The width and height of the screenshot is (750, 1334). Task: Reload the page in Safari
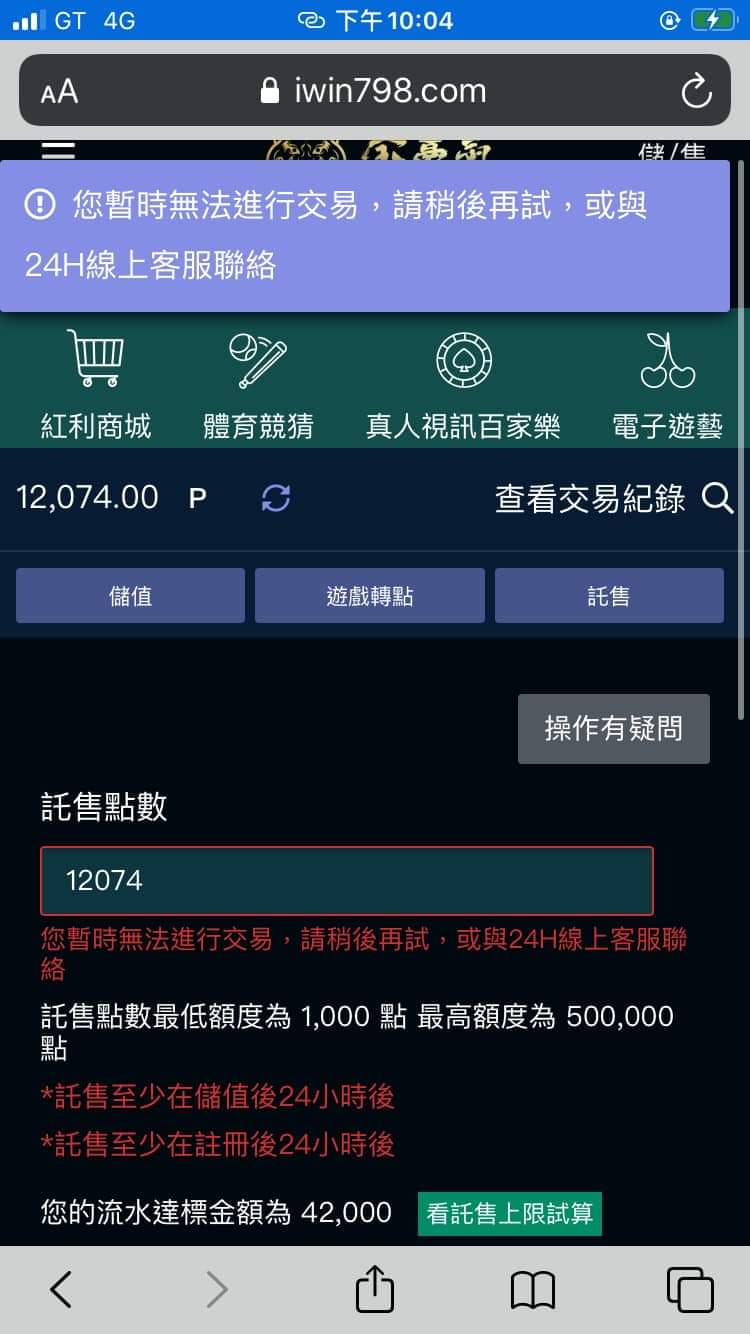click(696, 92)
